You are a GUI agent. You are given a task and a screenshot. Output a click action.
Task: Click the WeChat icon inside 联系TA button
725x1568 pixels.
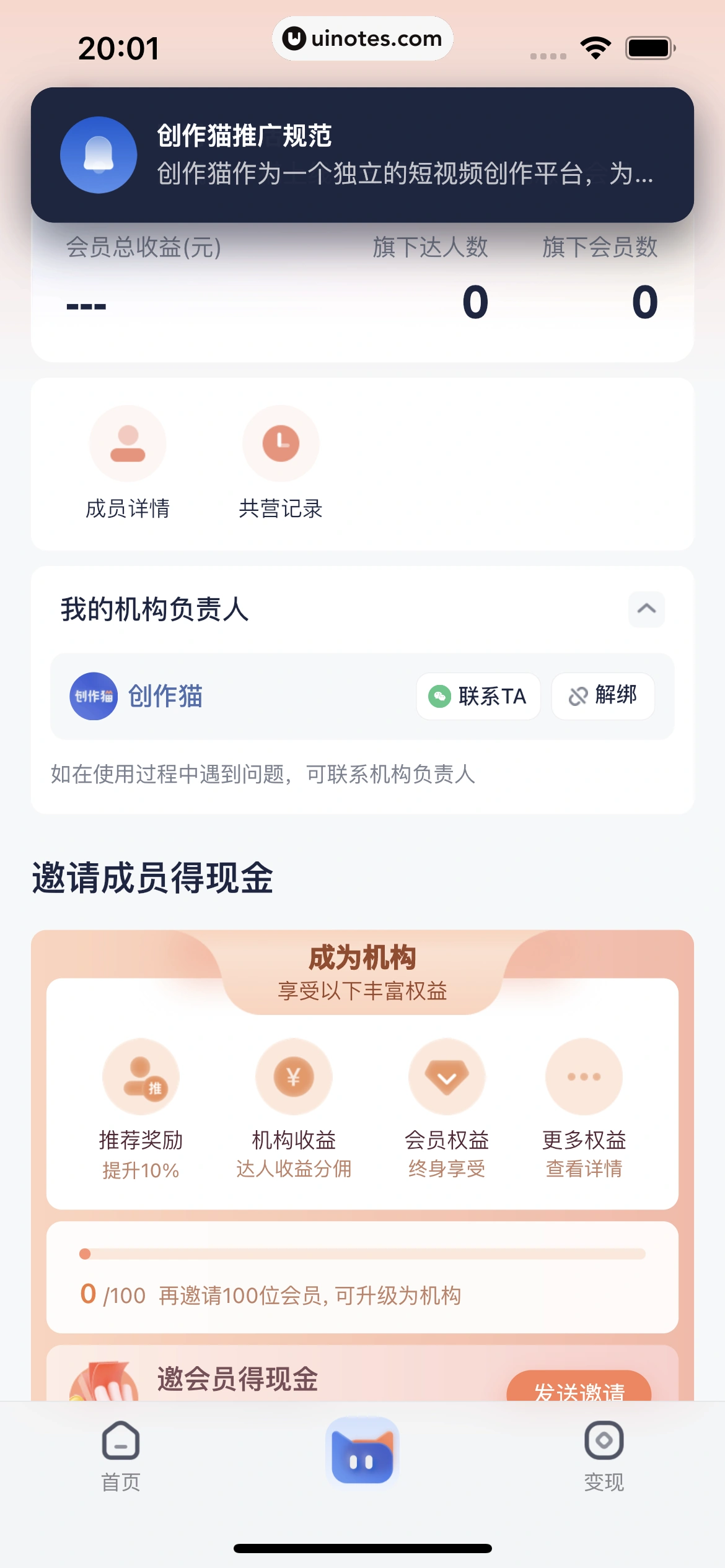tap(441, 696)
